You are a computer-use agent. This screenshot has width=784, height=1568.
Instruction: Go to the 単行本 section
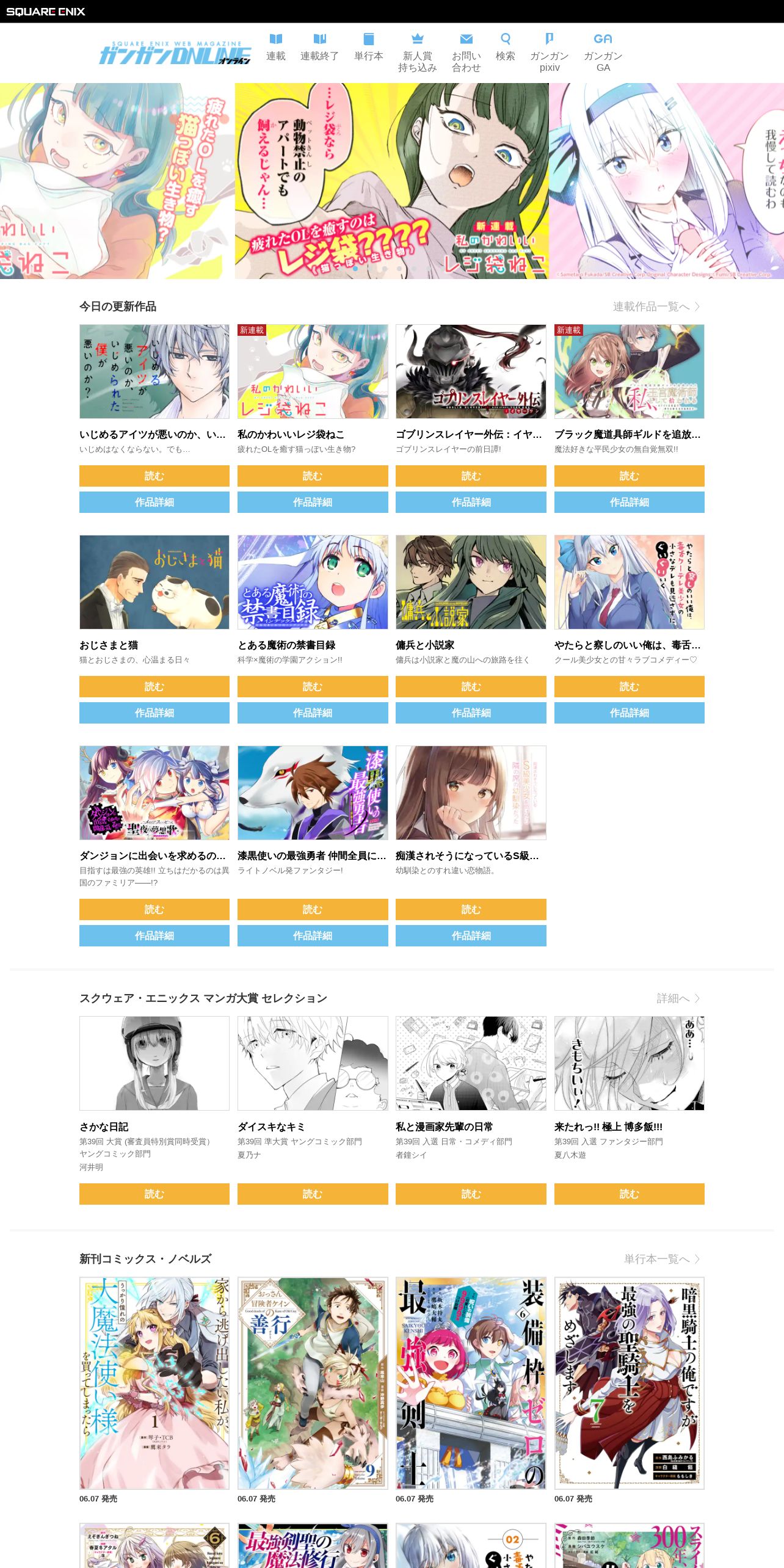(369, 48)
